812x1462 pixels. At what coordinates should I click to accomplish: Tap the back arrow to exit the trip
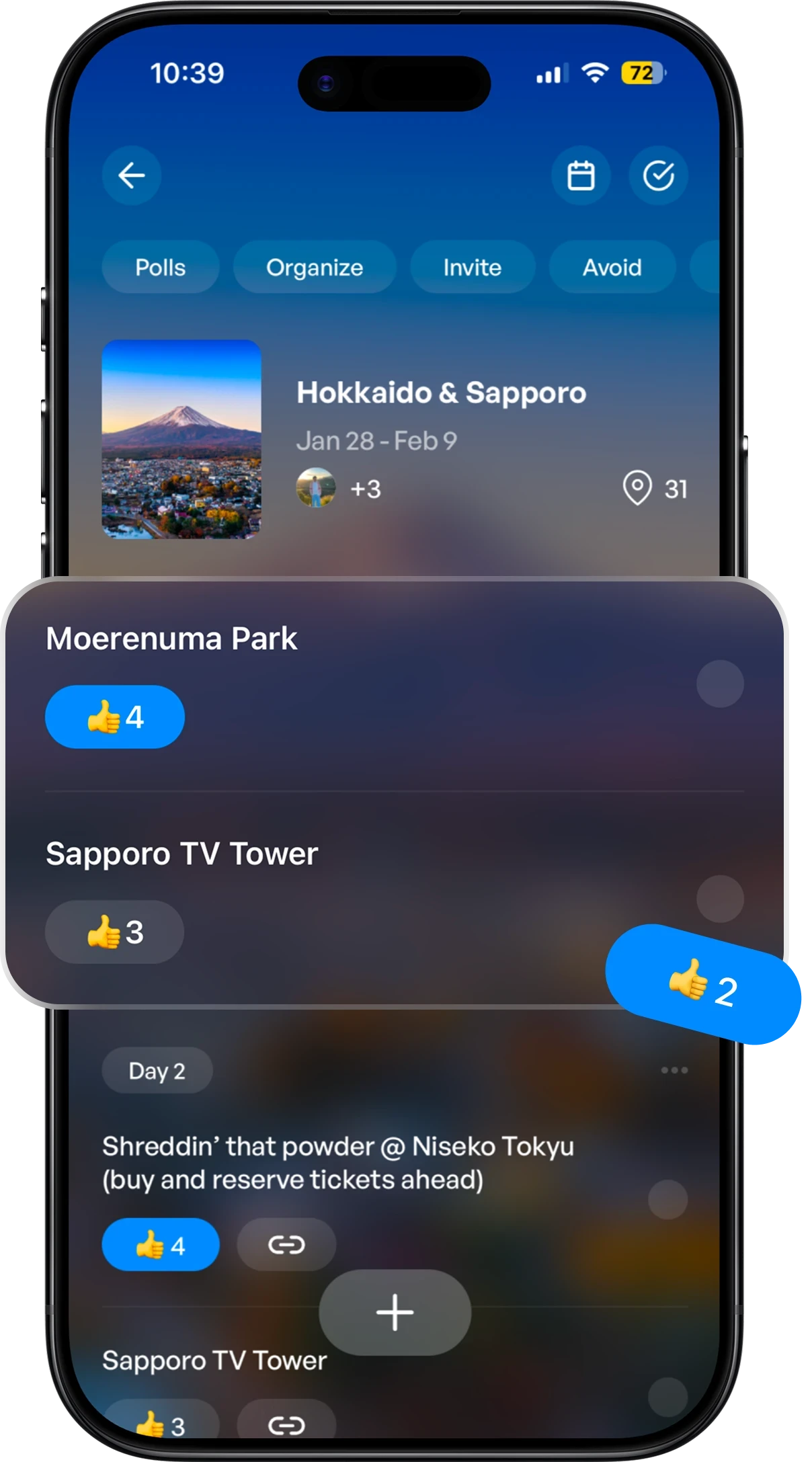[132, 175]
